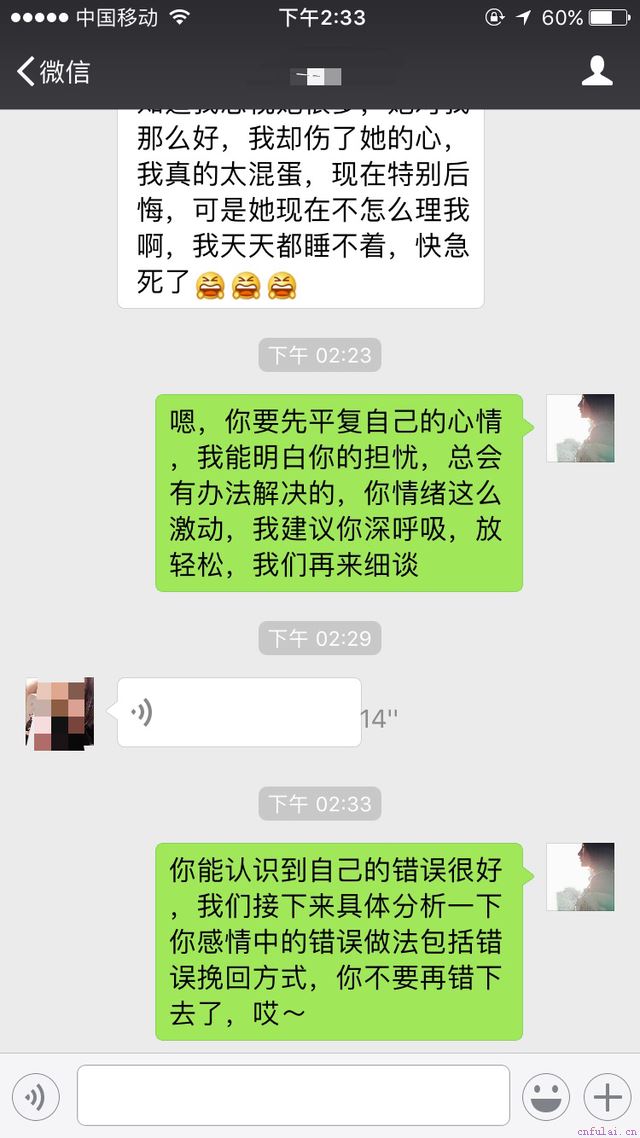Go back to the 微信 chat list
The height and width of the screenshot is (1138, 640).
pos(52,71)
